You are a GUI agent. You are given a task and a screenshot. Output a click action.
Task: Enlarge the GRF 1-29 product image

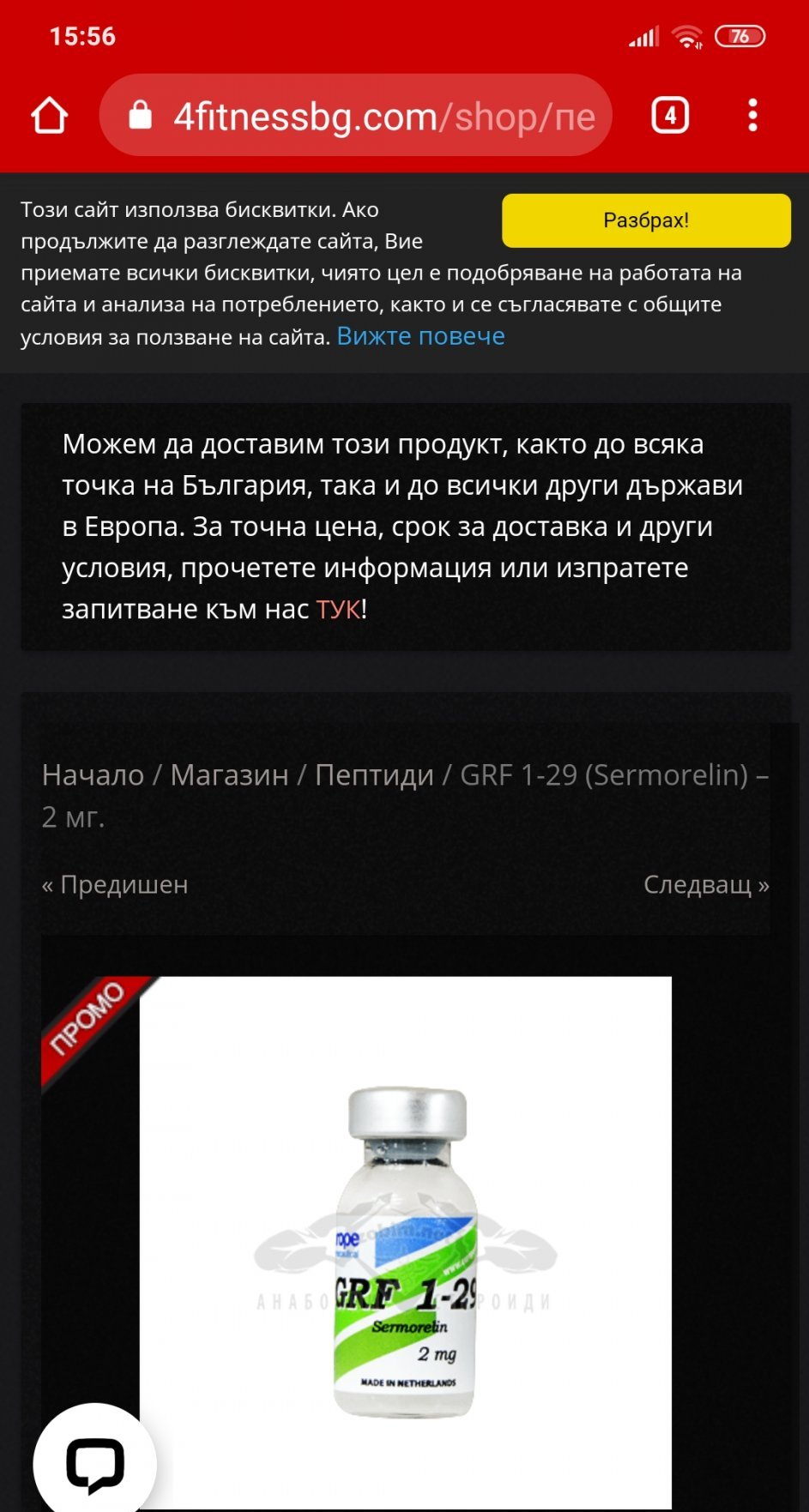[405, 1244]
